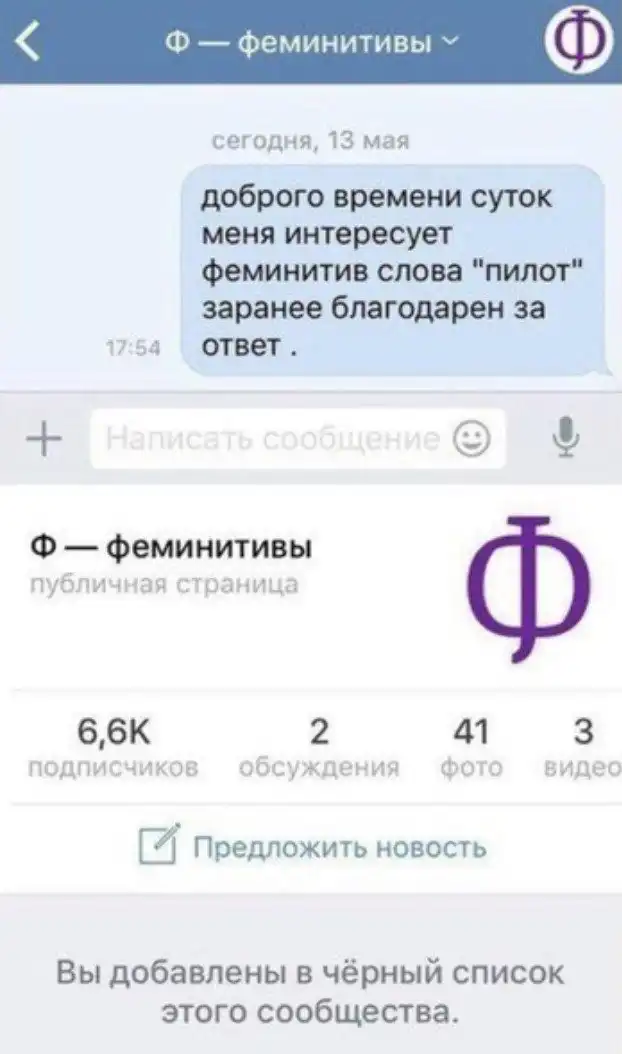Open the 2 обсуждения section
Screen dimensions: 622x1054
tap(319, 747)
